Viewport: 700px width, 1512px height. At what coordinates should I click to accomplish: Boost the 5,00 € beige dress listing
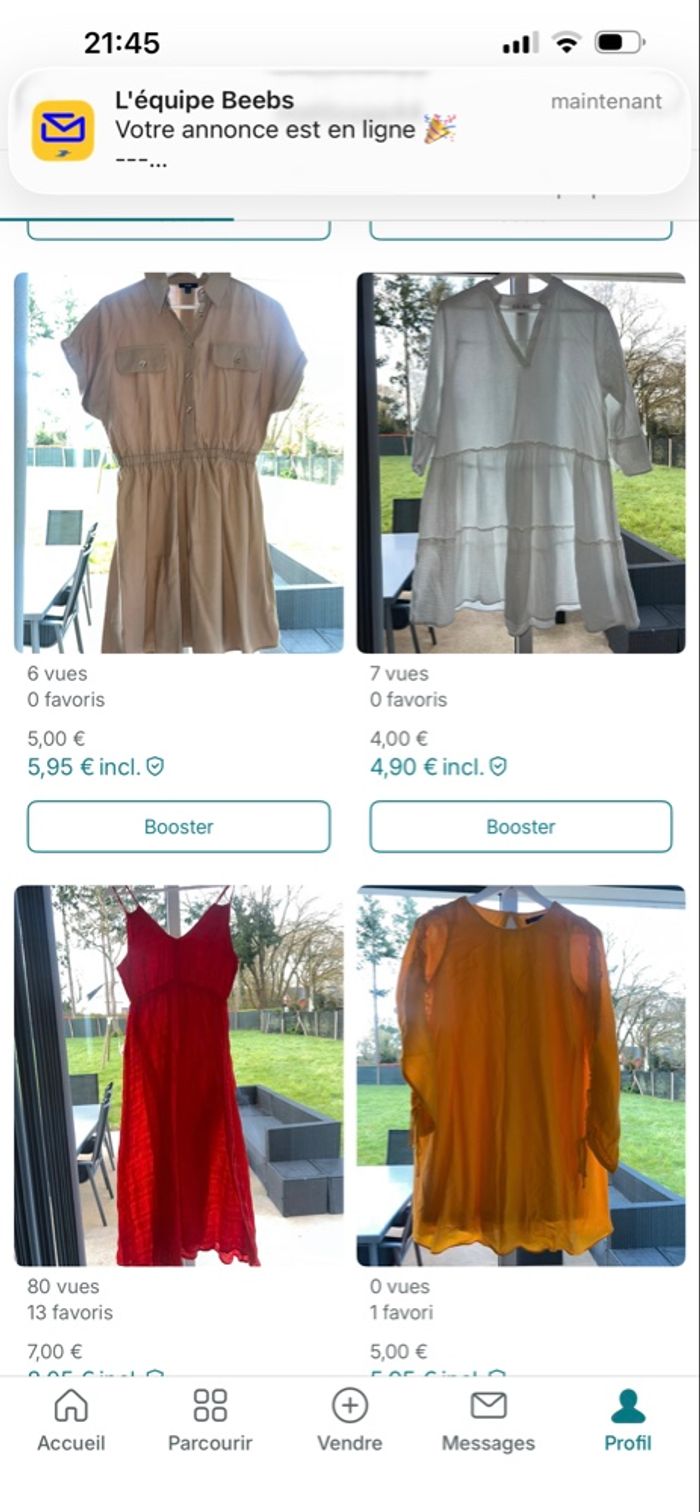(179, 827)
